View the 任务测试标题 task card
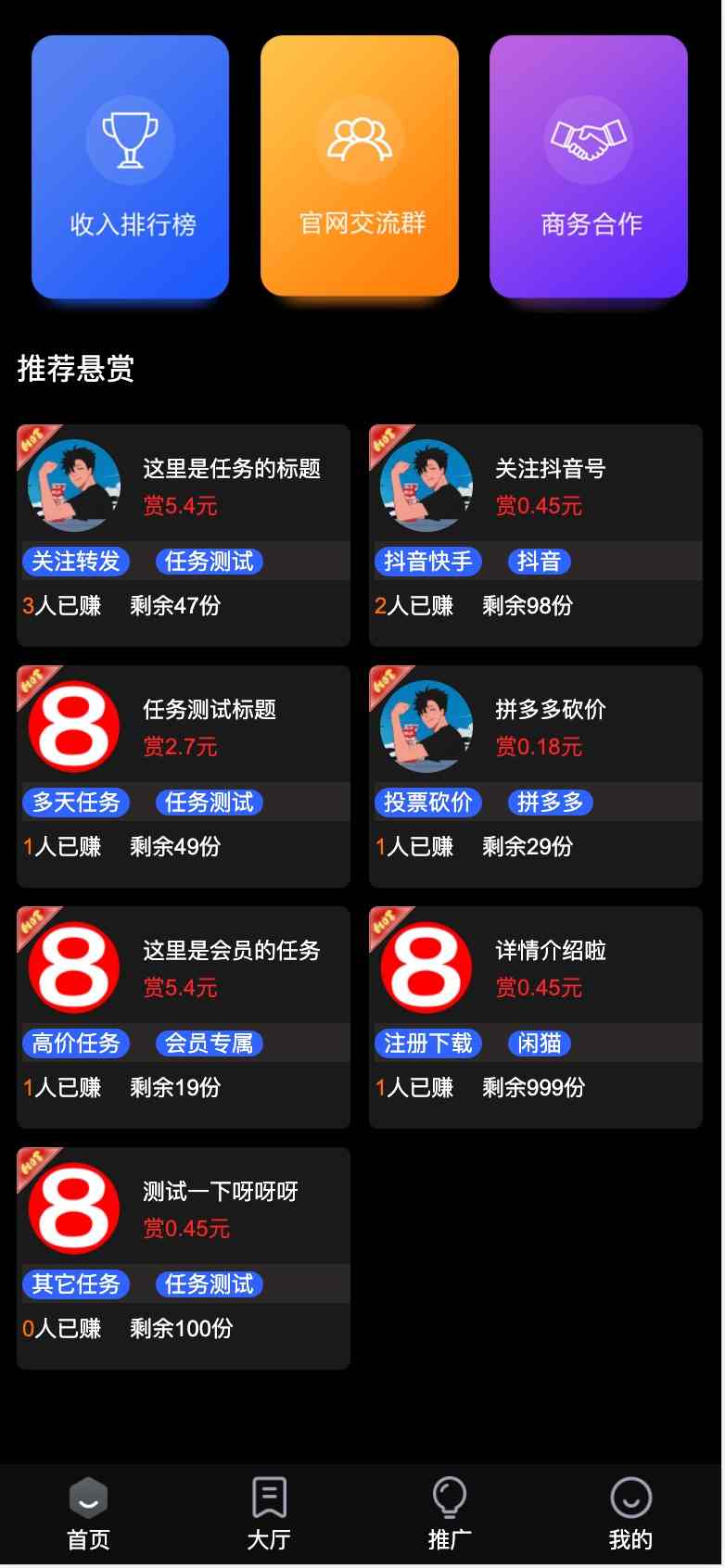The width and height of the screenshot is (725, 1568). pos(184,777)
